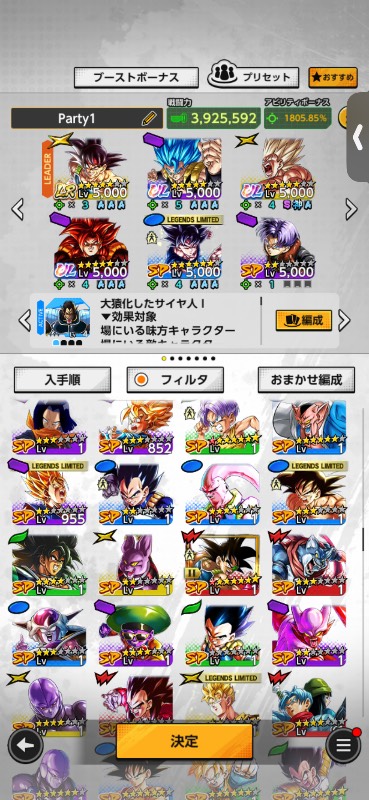
Task: Open the hamburger menu button
Action: (x=343, y=745)
